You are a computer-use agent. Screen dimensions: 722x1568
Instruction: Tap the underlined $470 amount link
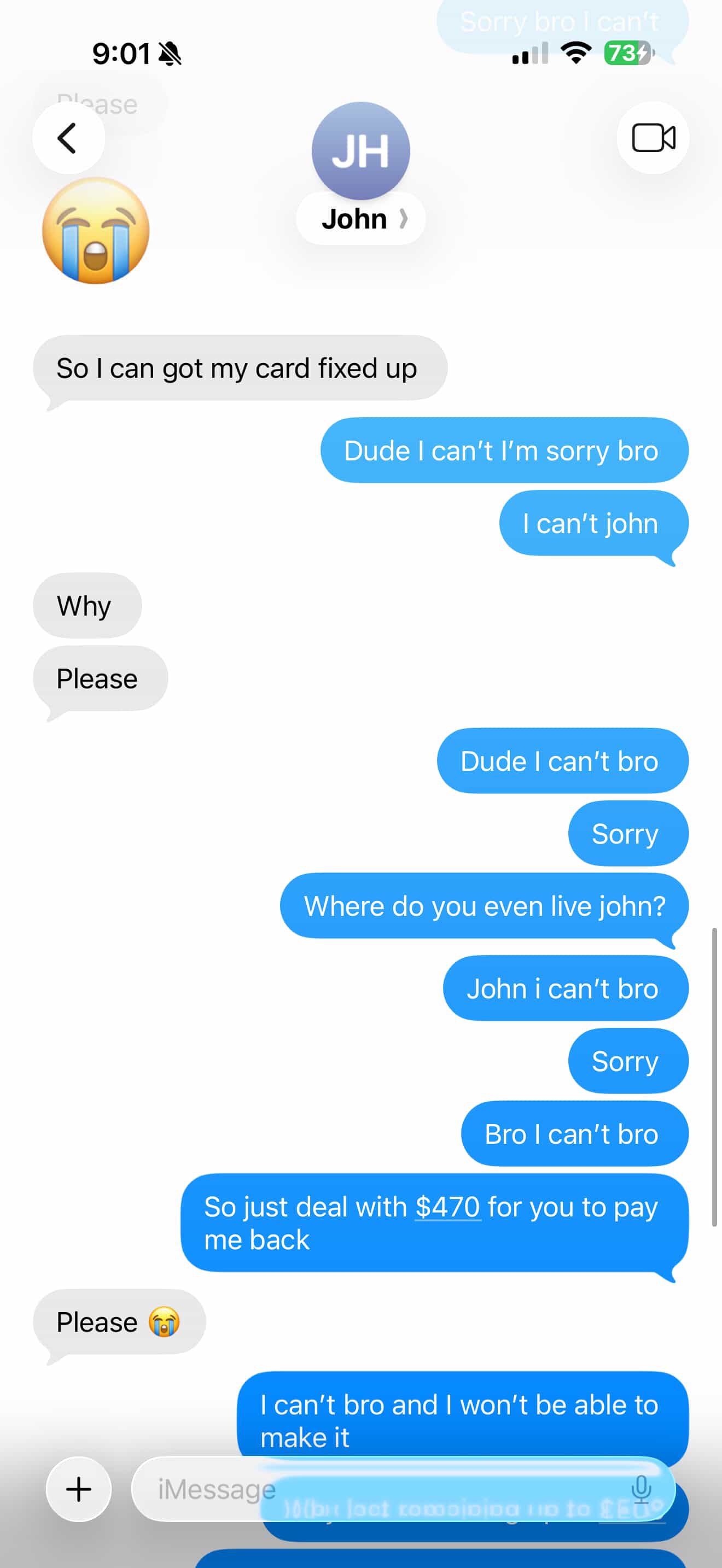coord(447,1207)
